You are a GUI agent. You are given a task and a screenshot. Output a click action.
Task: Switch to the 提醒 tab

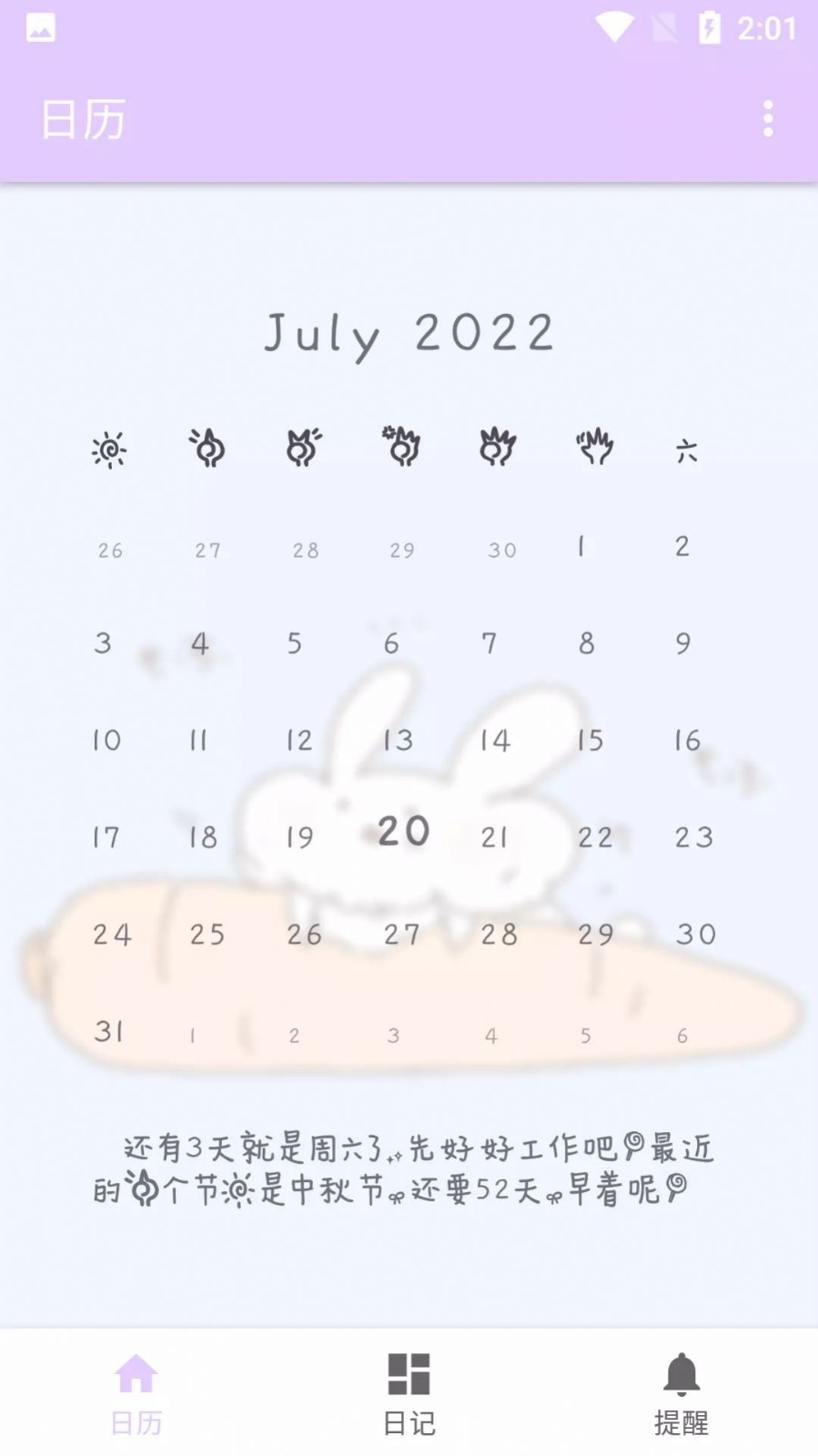pos(682,1397)
